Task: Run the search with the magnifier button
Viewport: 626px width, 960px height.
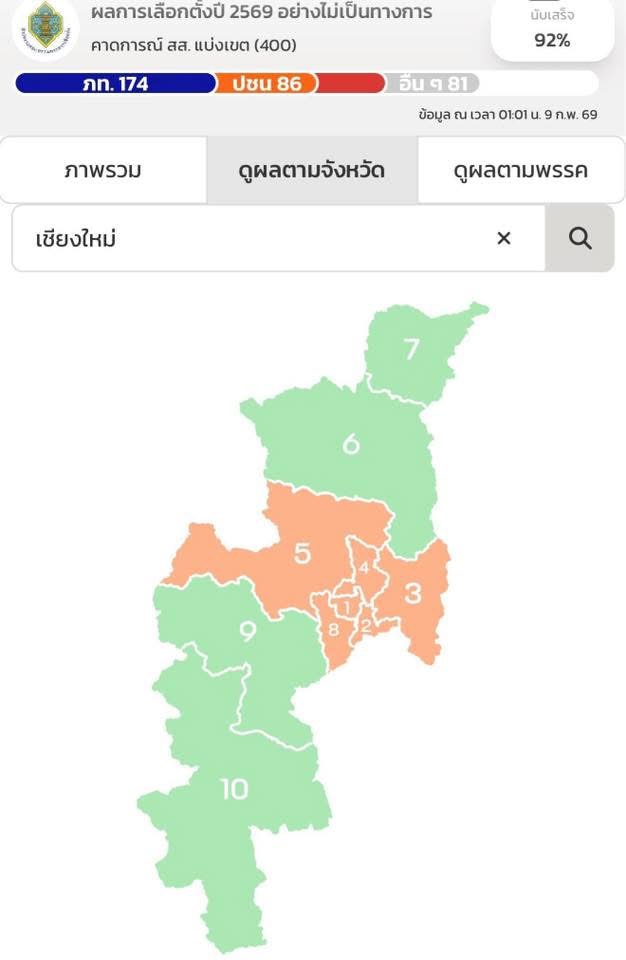Action: click(x=580, y=238)
